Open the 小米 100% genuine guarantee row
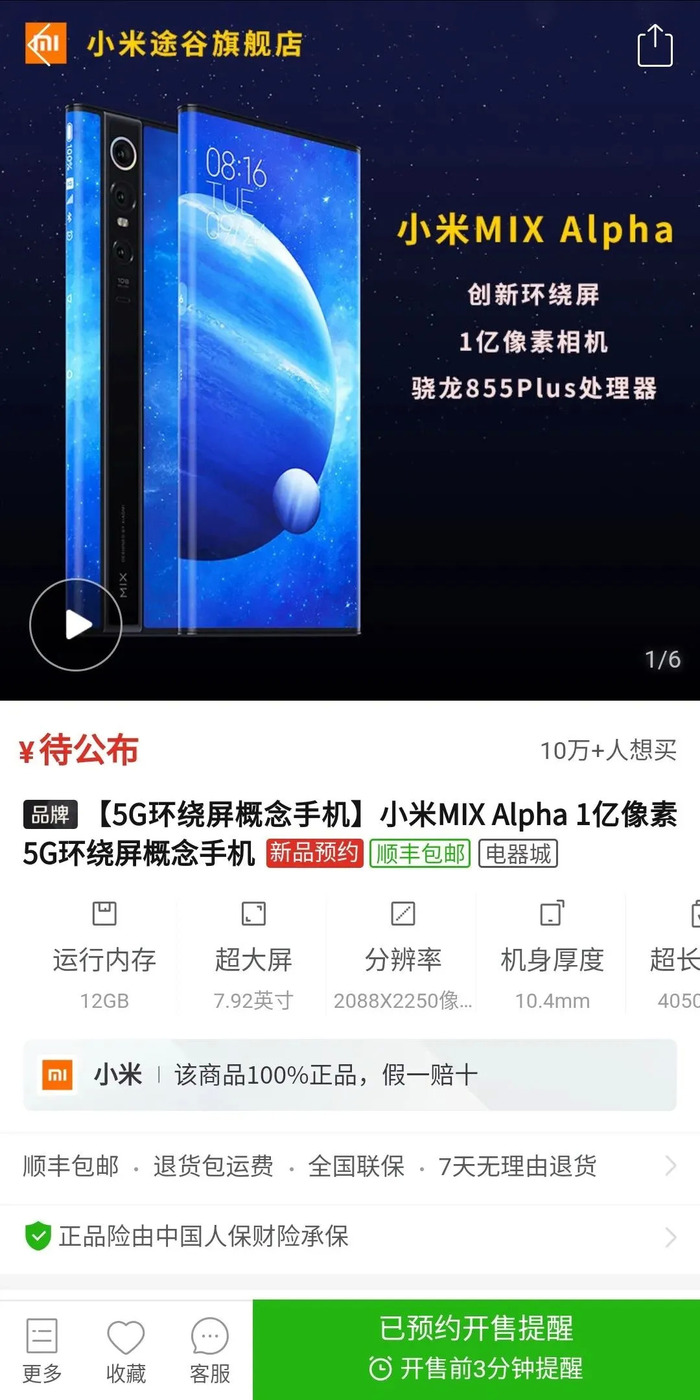Viewport: 700px width, 1400px height. pos(350,1075)
